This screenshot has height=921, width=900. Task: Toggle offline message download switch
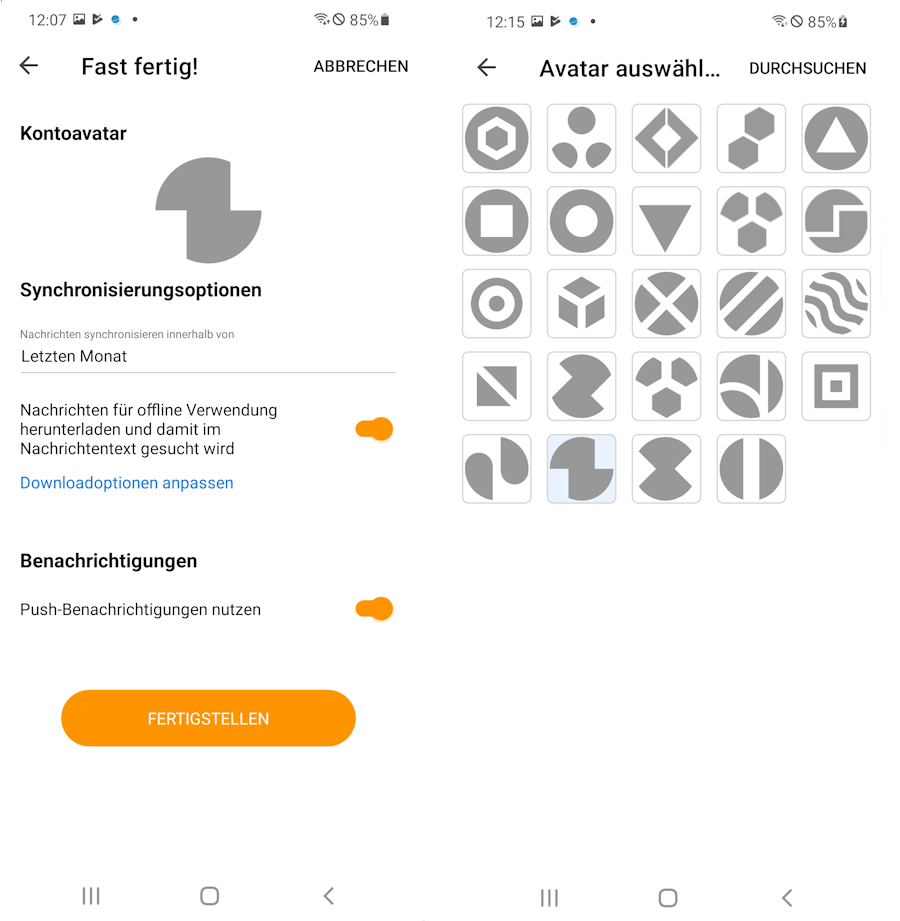pyautogui.click(x=375, y=429)
